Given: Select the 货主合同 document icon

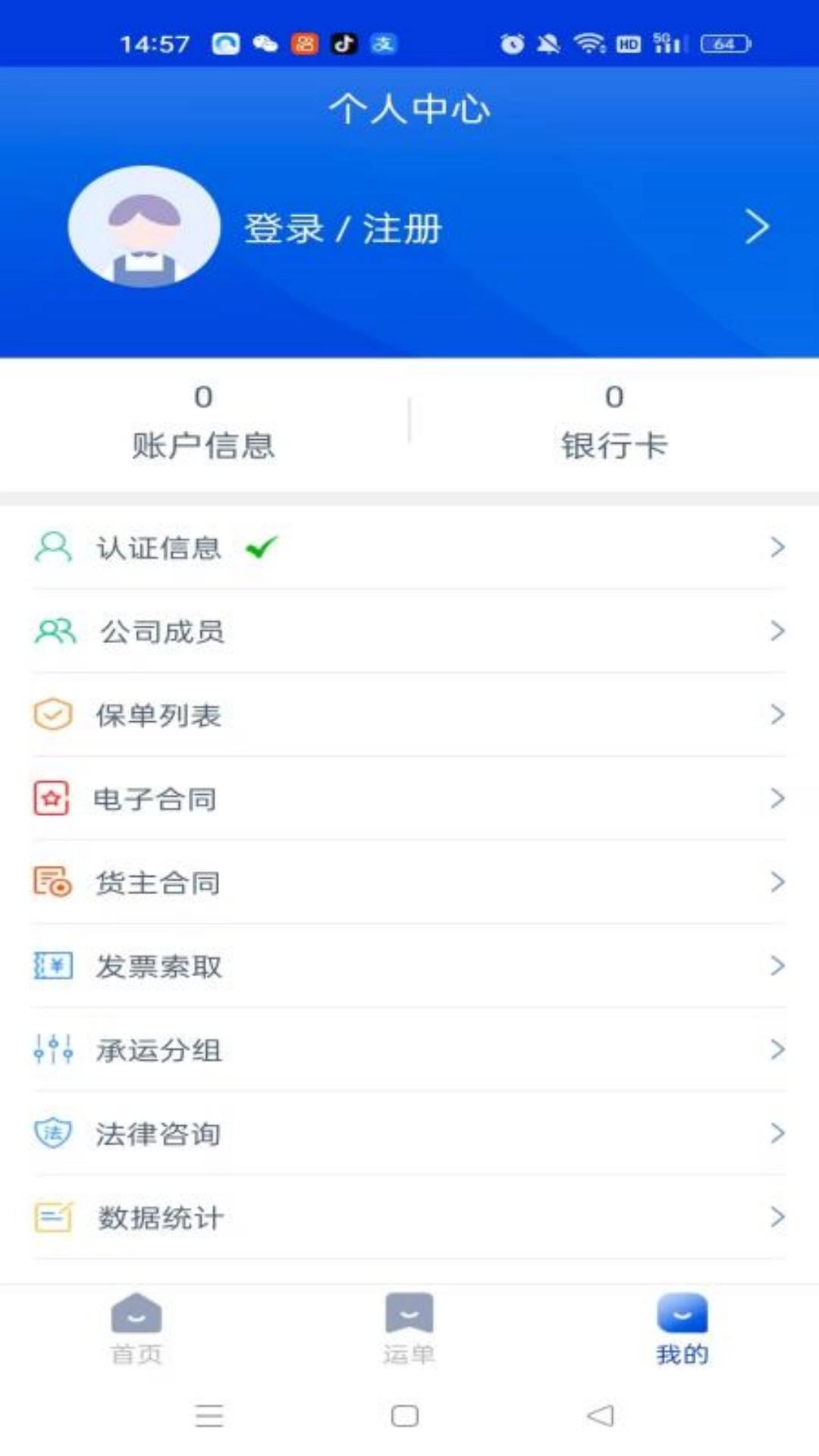Looking at the screenshot, I should (51, 882).
